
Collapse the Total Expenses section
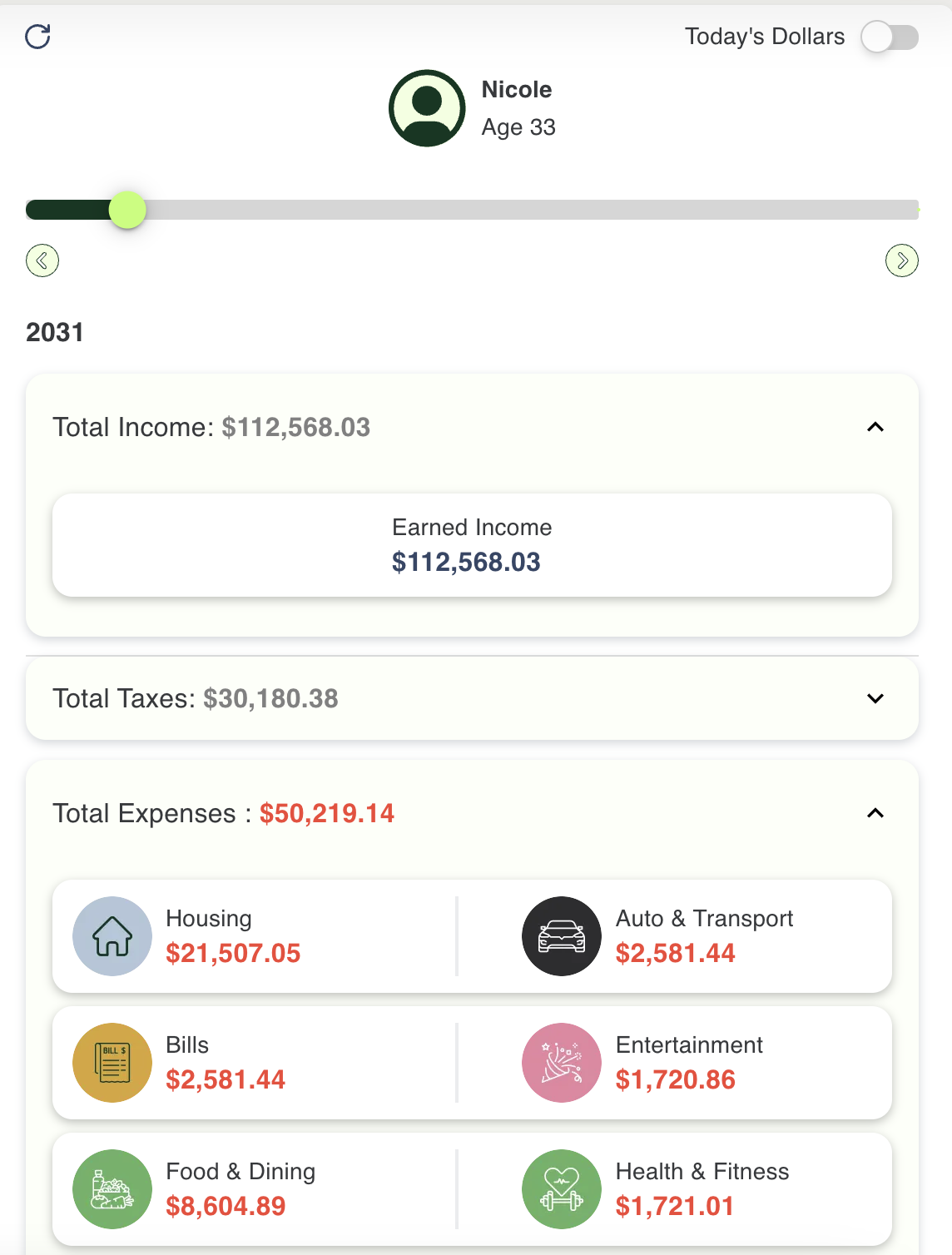click(x=875, y=813)
